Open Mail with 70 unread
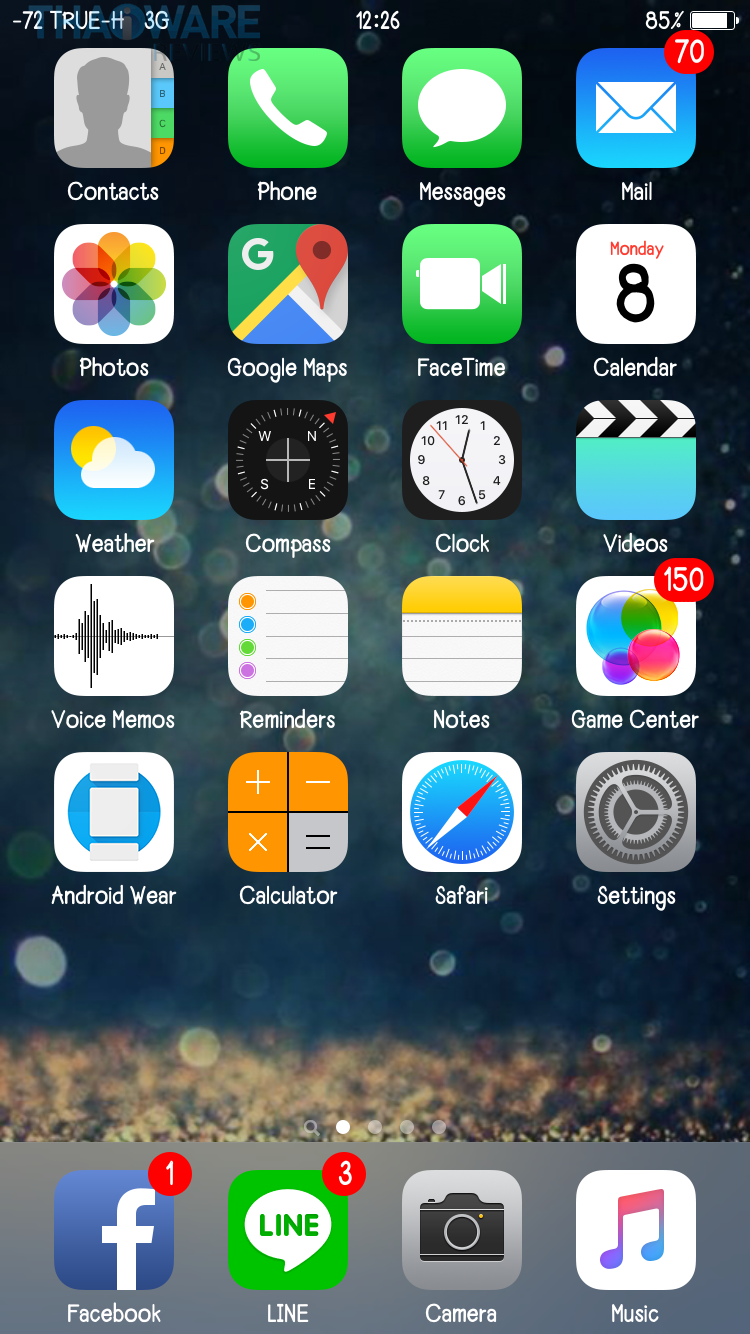The height and width of the screenshot is (1334, 750). click(x=636, y=108)
